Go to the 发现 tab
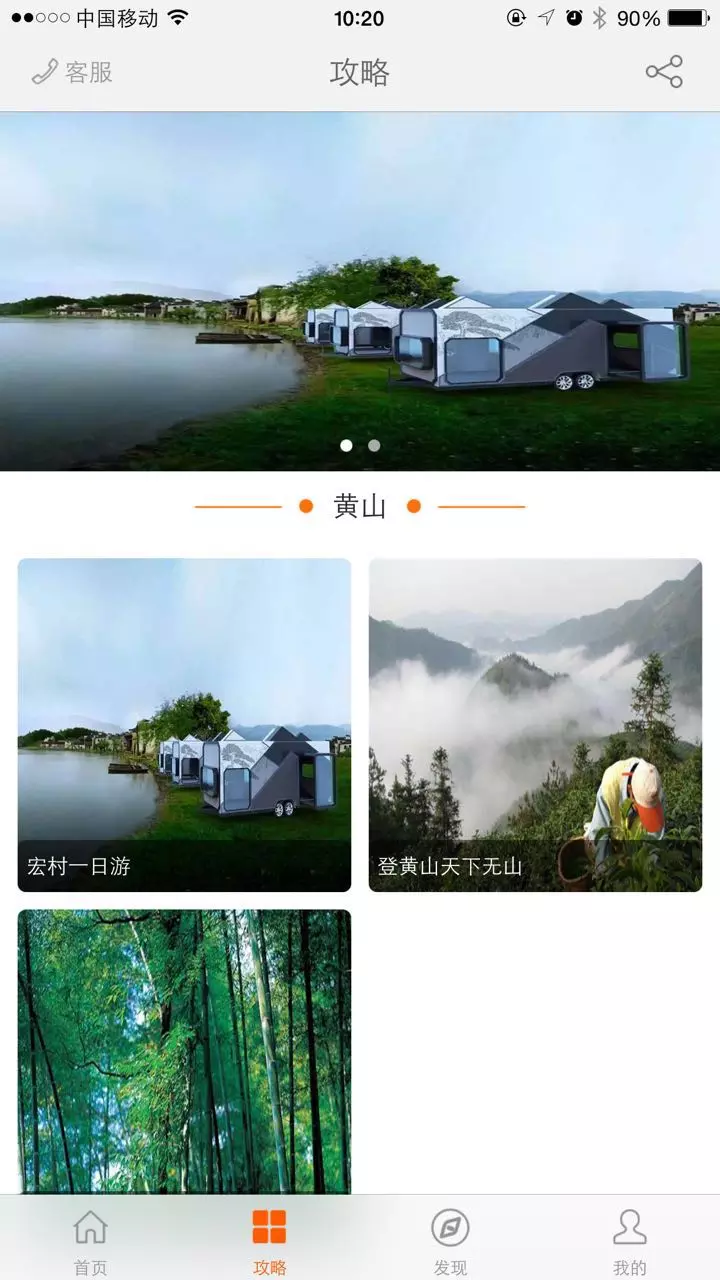720x1280 pixels. click(x=450, y=1240)
